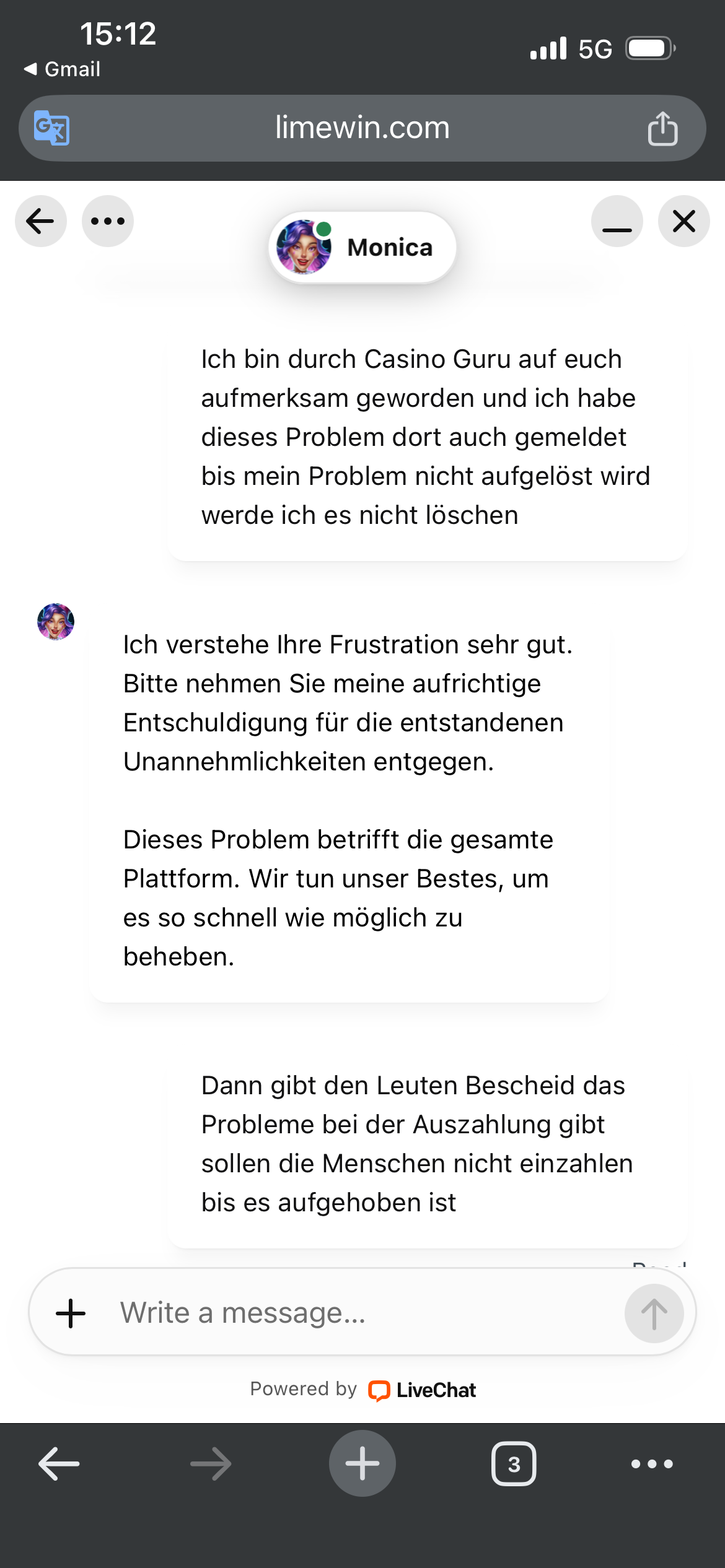Return to the Gmail app
The width and height of the screenshot is (725, 1568).
62,69
